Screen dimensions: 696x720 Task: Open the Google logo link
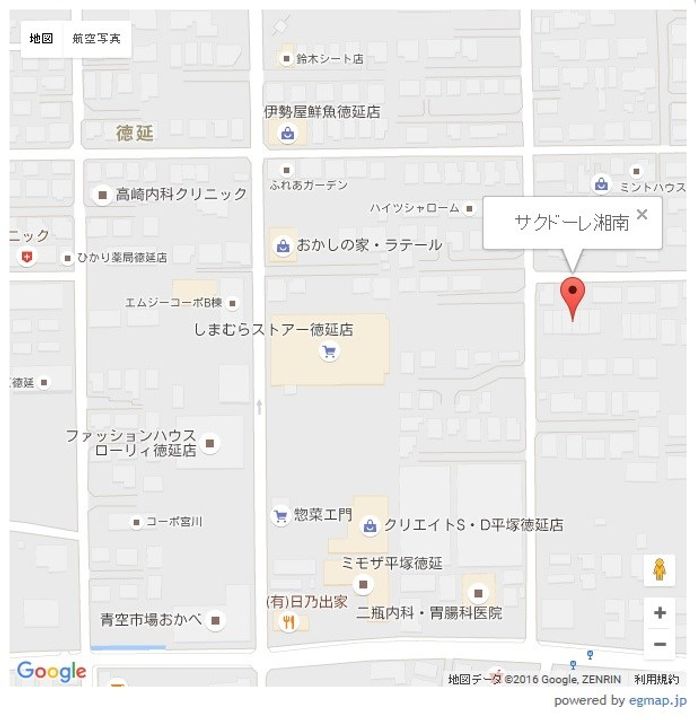(x=51, y=671)
